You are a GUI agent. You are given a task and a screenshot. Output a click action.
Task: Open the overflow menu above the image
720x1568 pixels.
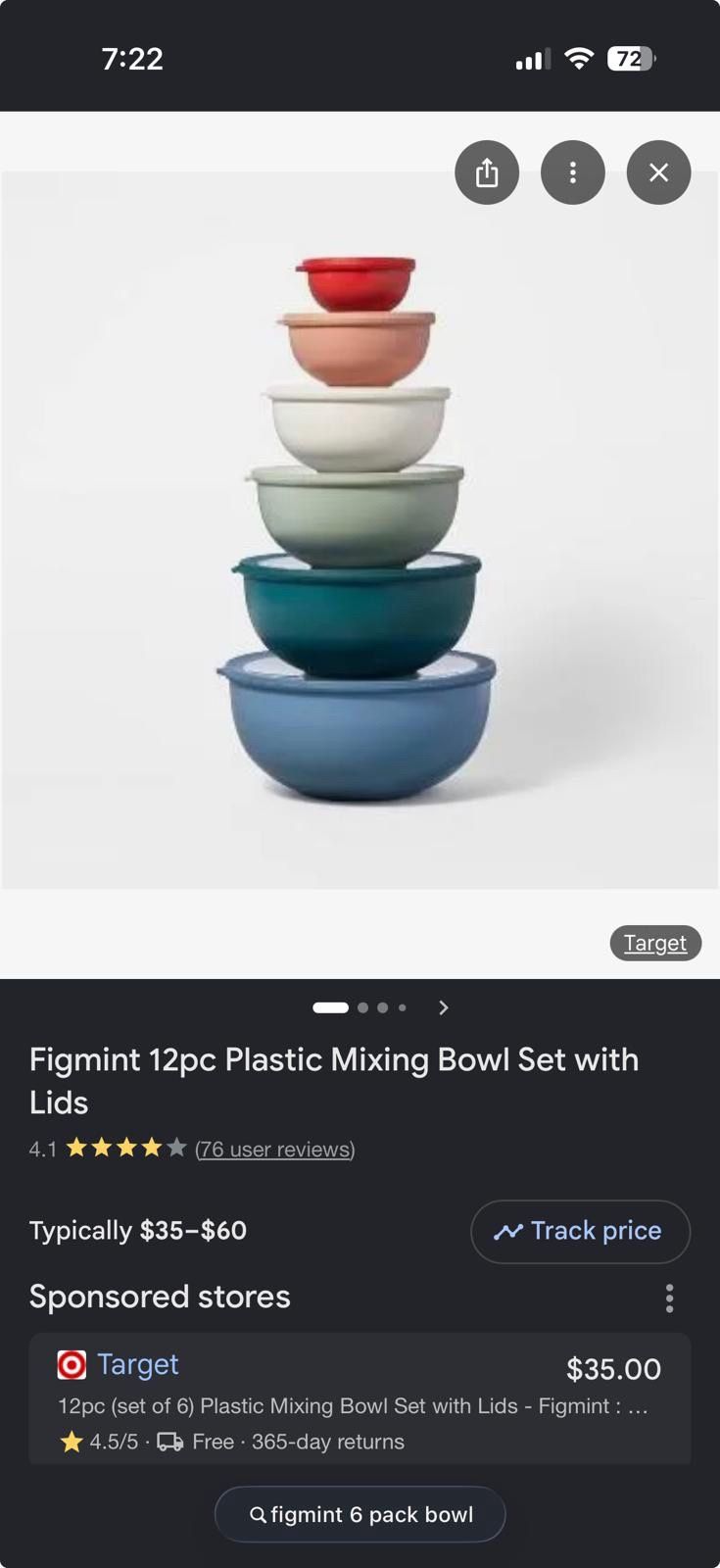[573, 172]
